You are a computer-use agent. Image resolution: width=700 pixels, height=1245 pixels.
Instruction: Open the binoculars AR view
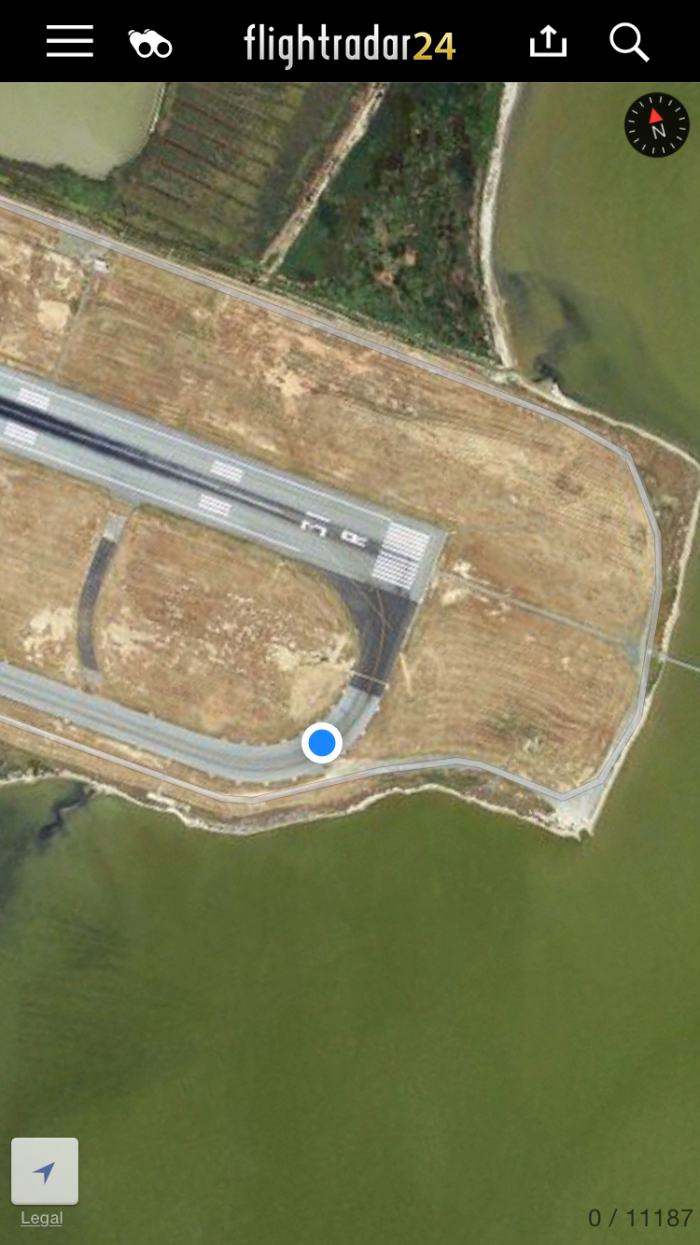coord(150,44)
